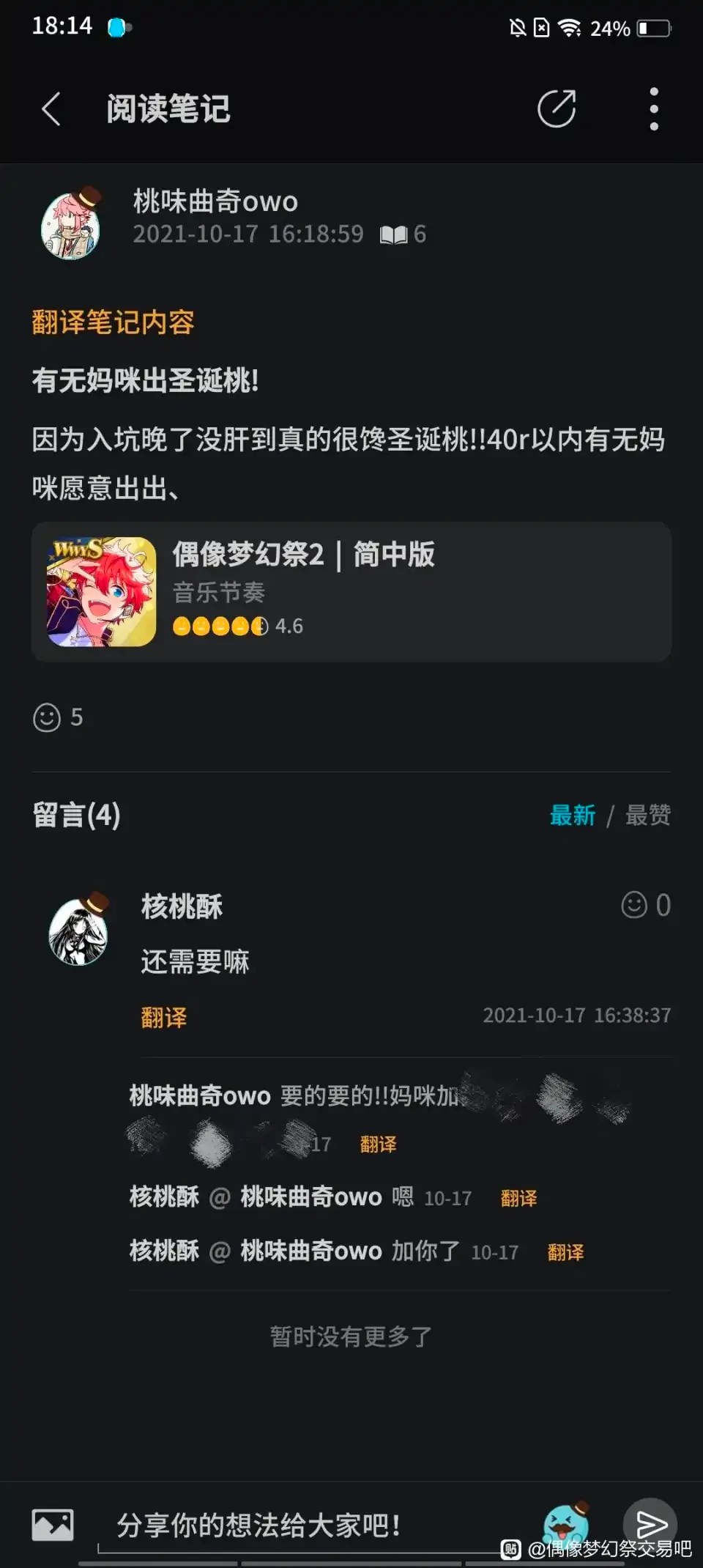Tap 翻译 on the 嗯 reply from 核桃酥
The width and height of the screenshot is (703, 1568).
pyautogui.click(x=518, y=1197)
